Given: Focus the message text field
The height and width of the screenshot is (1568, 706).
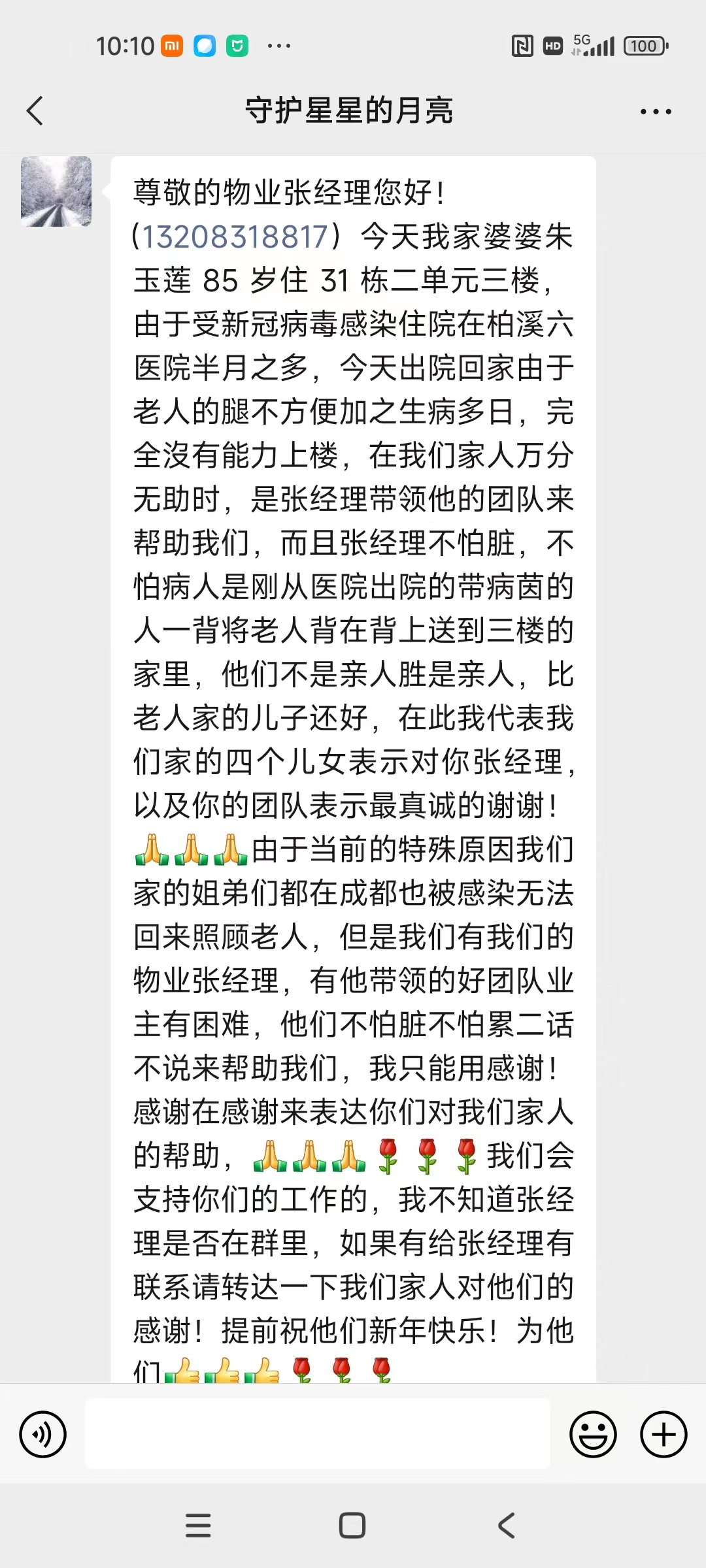Looking at the screenshot, I should point(318,1433).
